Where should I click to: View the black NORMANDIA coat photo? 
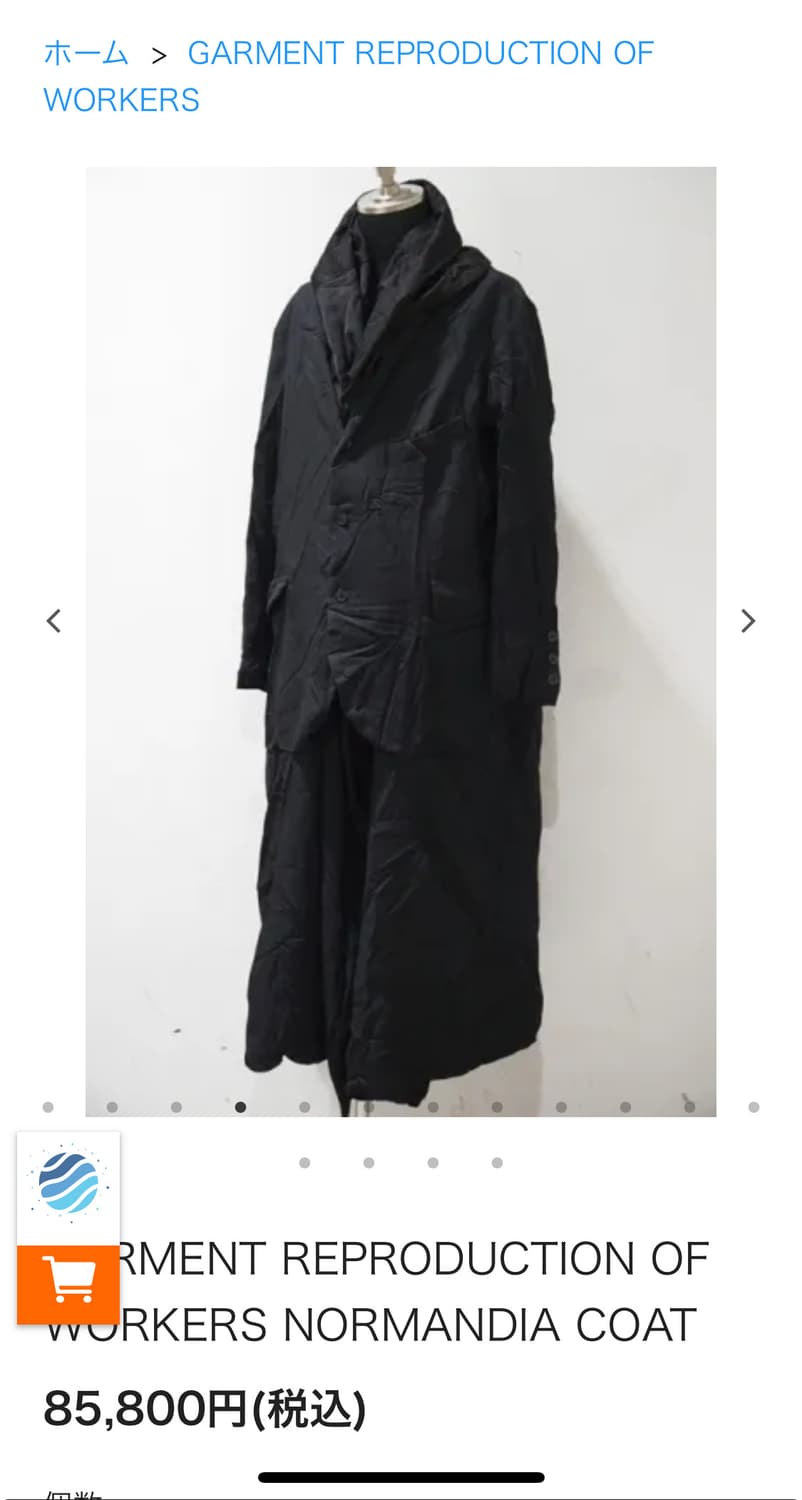[x=400, y=640]
